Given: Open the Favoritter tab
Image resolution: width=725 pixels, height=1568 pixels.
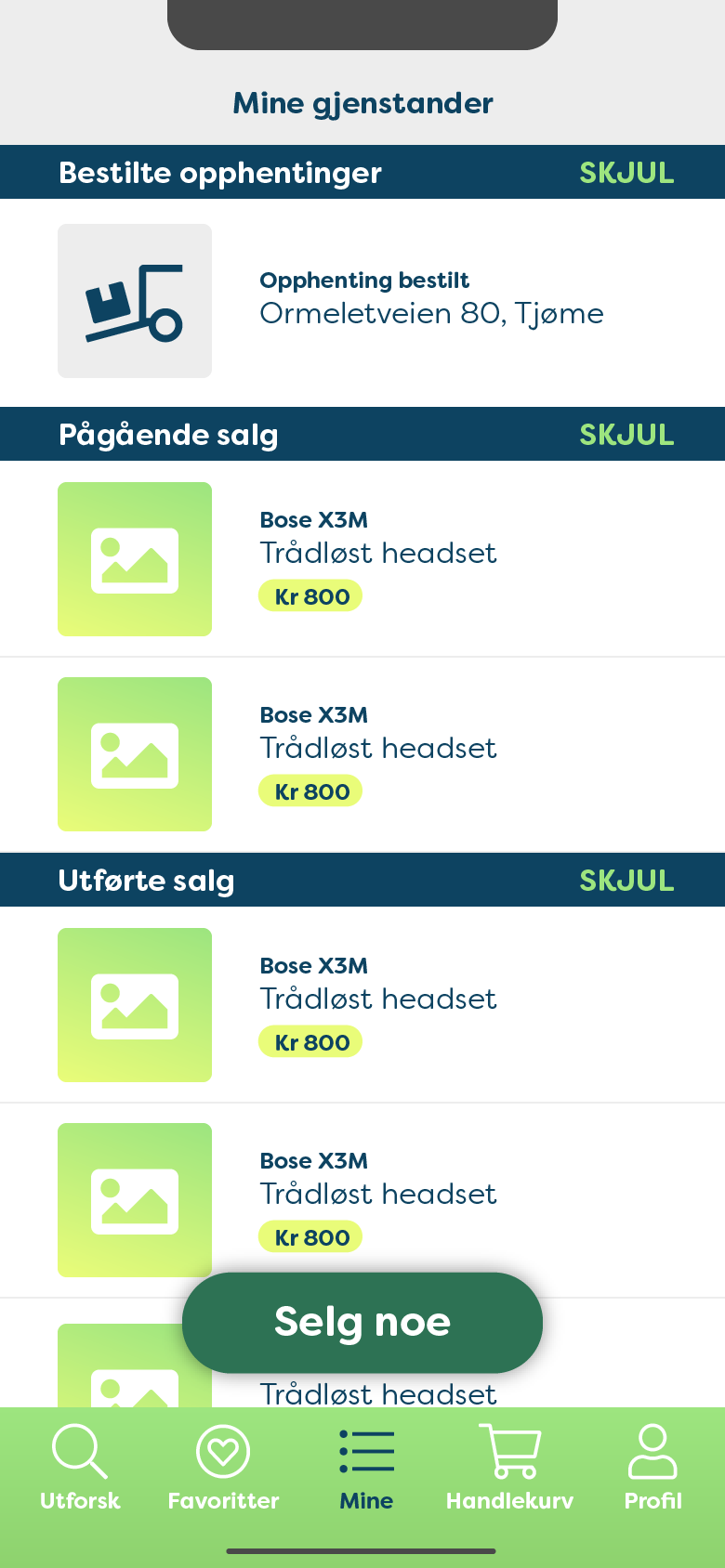Looking at the screenshot, I should [223, 1468].
